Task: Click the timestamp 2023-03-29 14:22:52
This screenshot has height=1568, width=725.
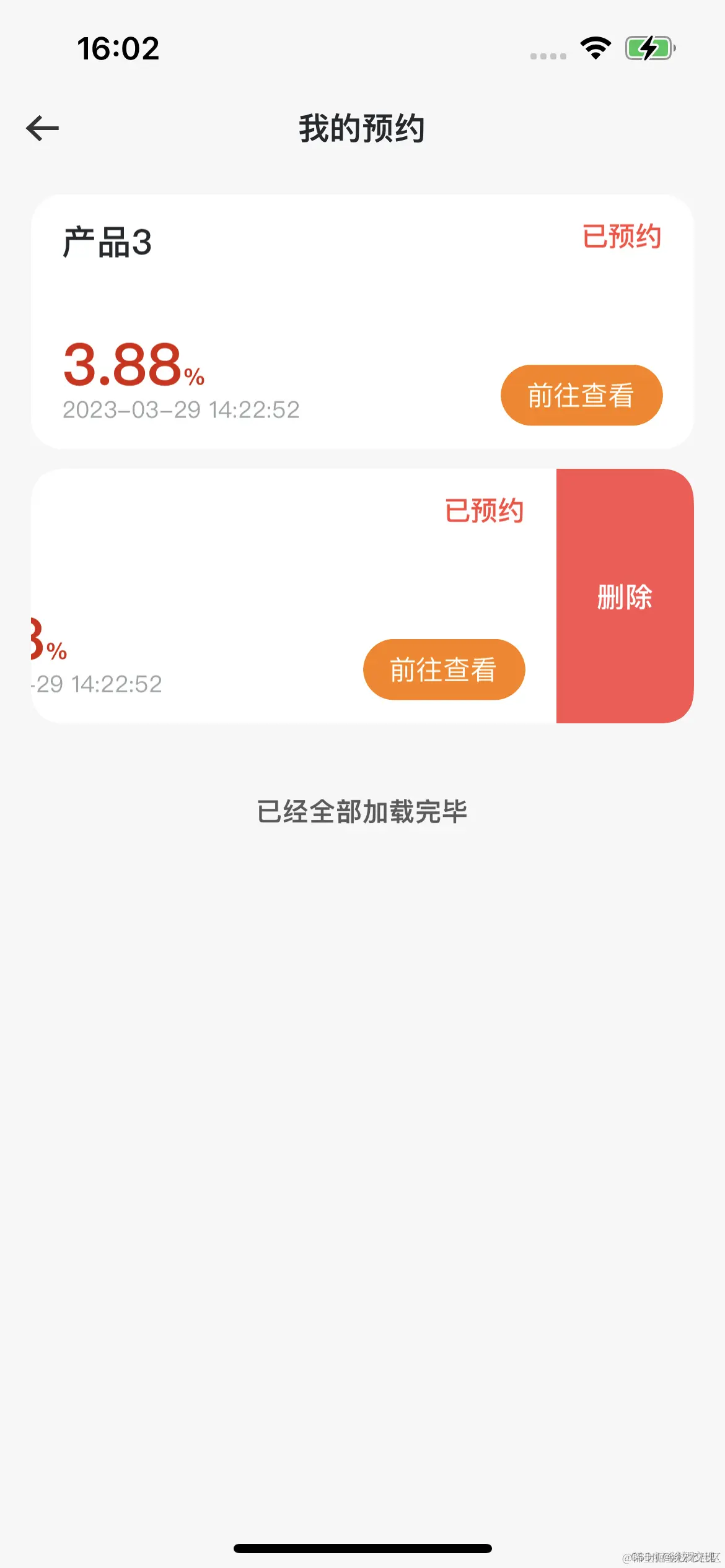Action: pos(180,409)
